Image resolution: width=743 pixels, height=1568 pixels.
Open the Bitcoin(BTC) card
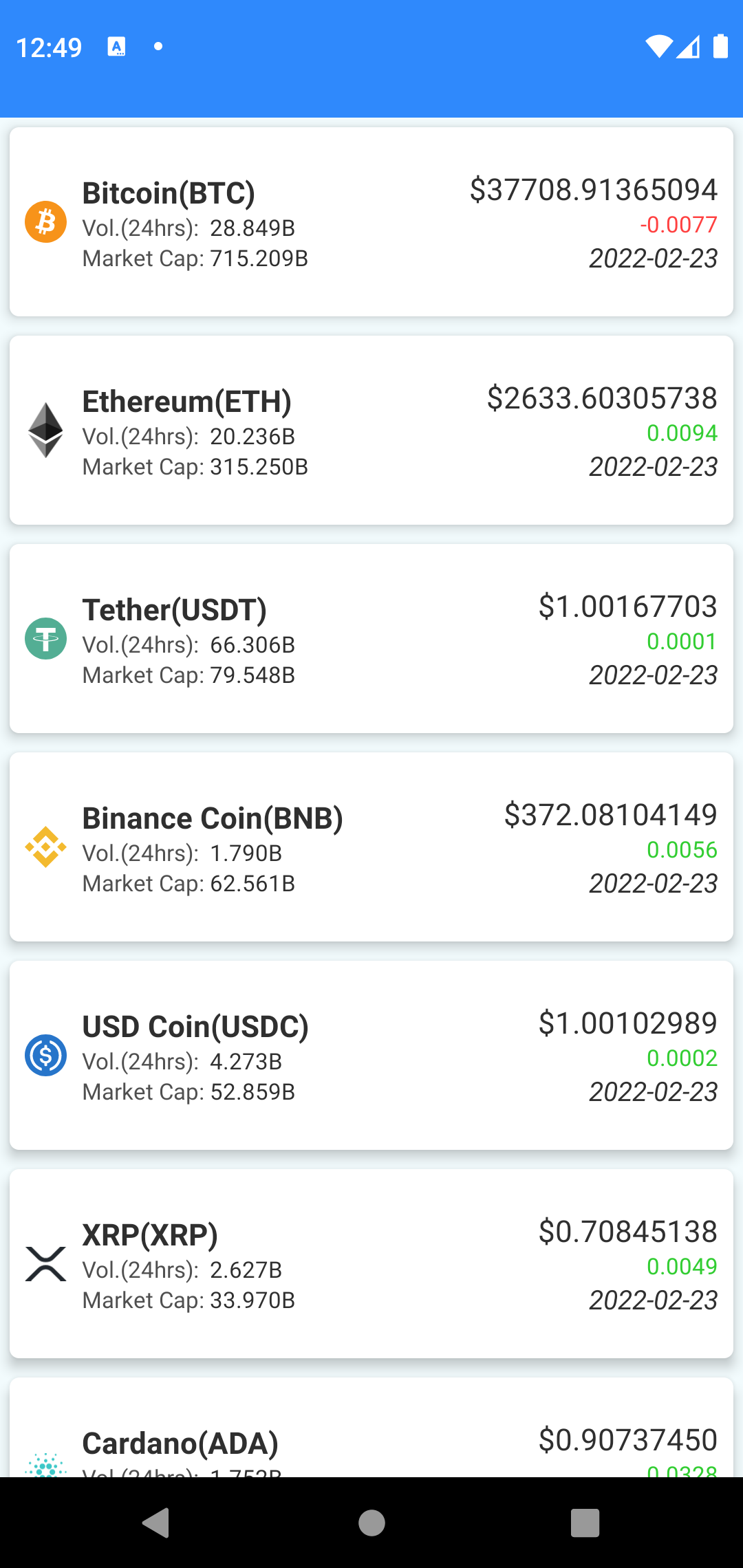(371, 222)
